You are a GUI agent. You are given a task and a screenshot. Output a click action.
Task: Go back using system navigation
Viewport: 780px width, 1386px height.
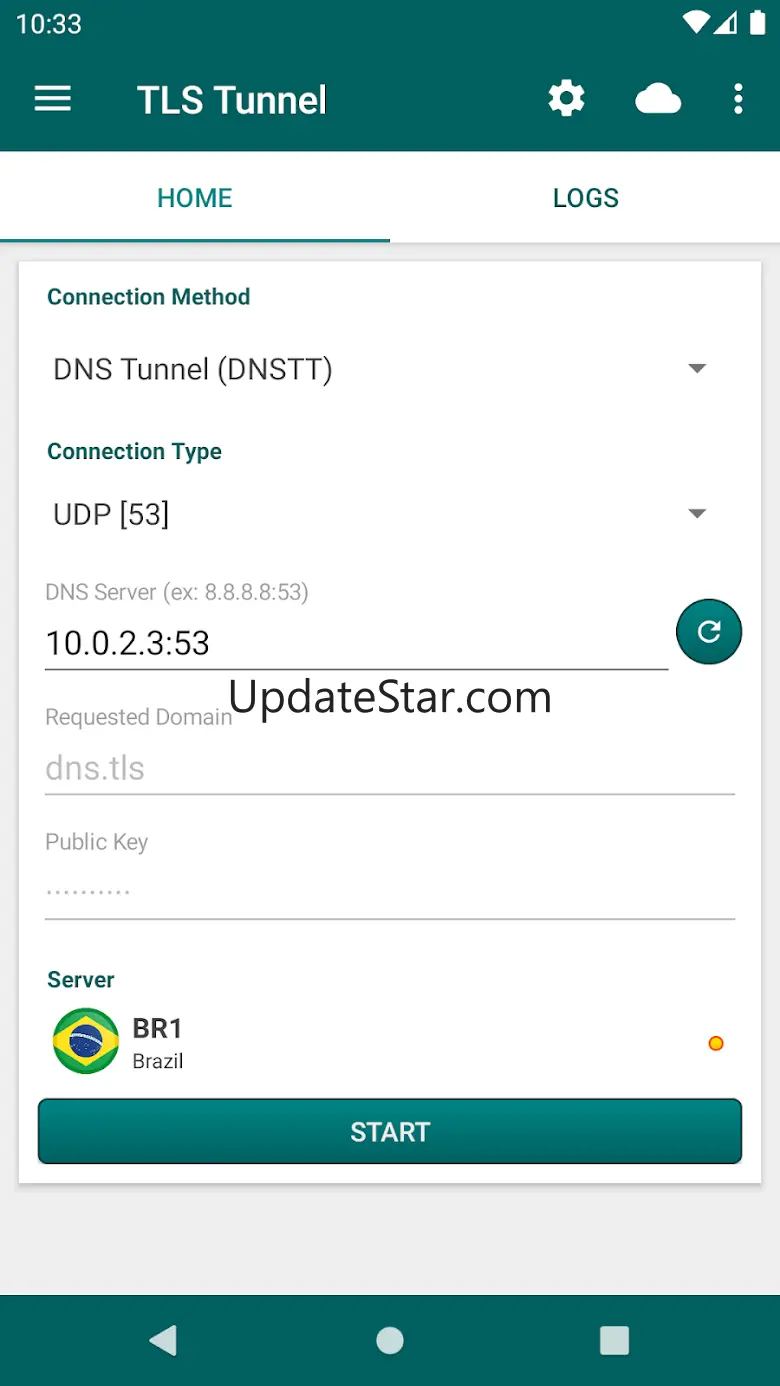pos(163,1340)
